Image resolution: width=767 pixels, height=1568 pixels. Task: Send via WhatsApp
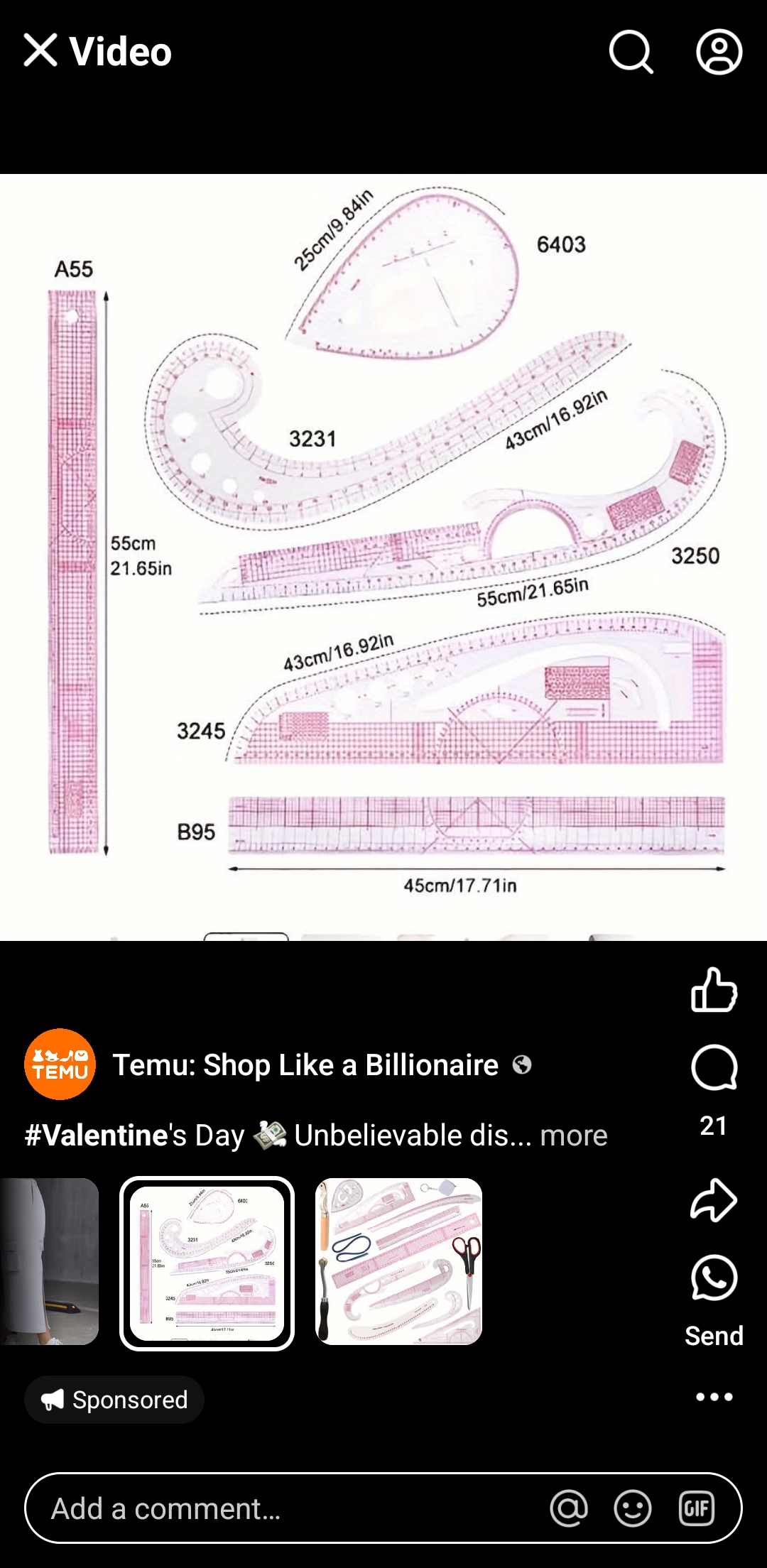tap(714, 1278)
